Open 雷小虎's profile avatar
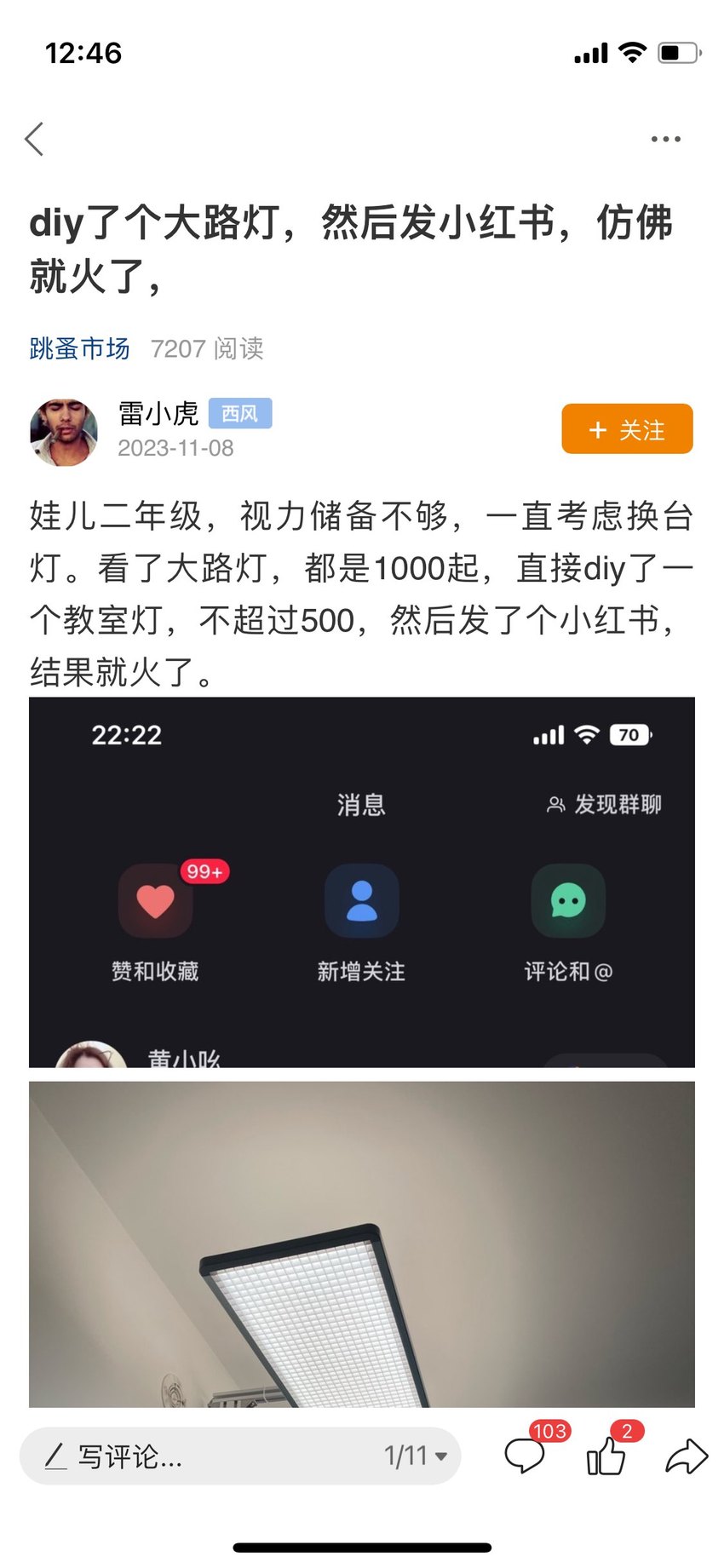 pos(64,432)
